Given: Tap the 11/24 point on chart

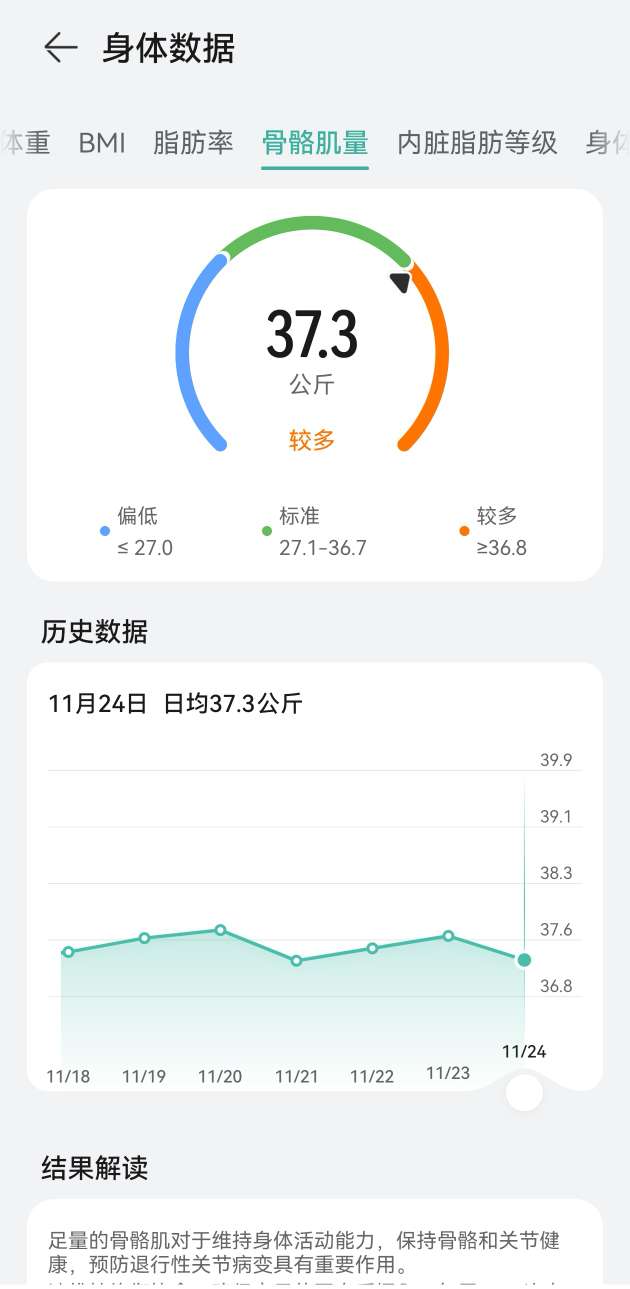Looking at the screenshot, I should [524, 960].
